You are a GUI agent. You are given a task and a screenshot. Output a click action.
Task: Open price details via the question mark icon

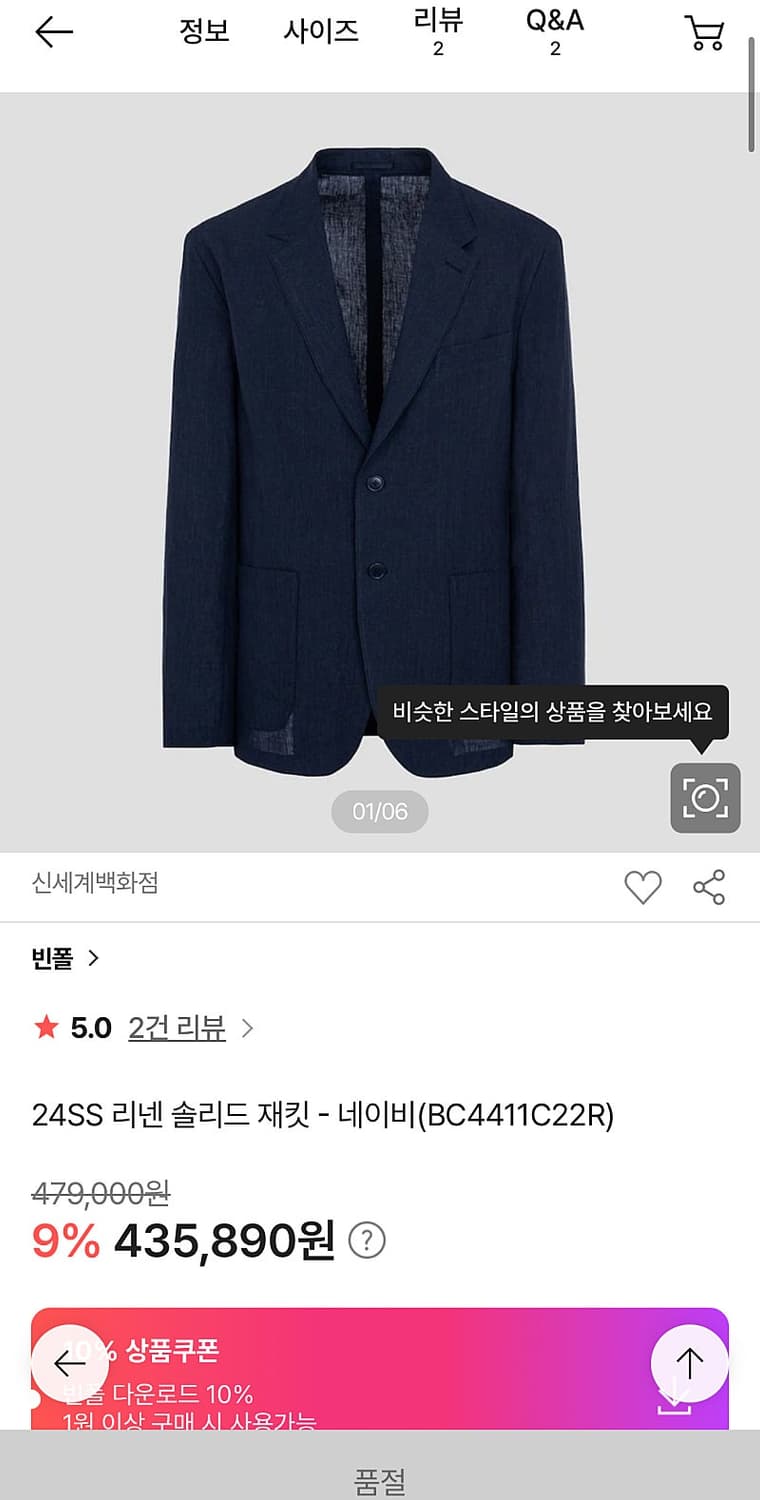coord(367,1241)
